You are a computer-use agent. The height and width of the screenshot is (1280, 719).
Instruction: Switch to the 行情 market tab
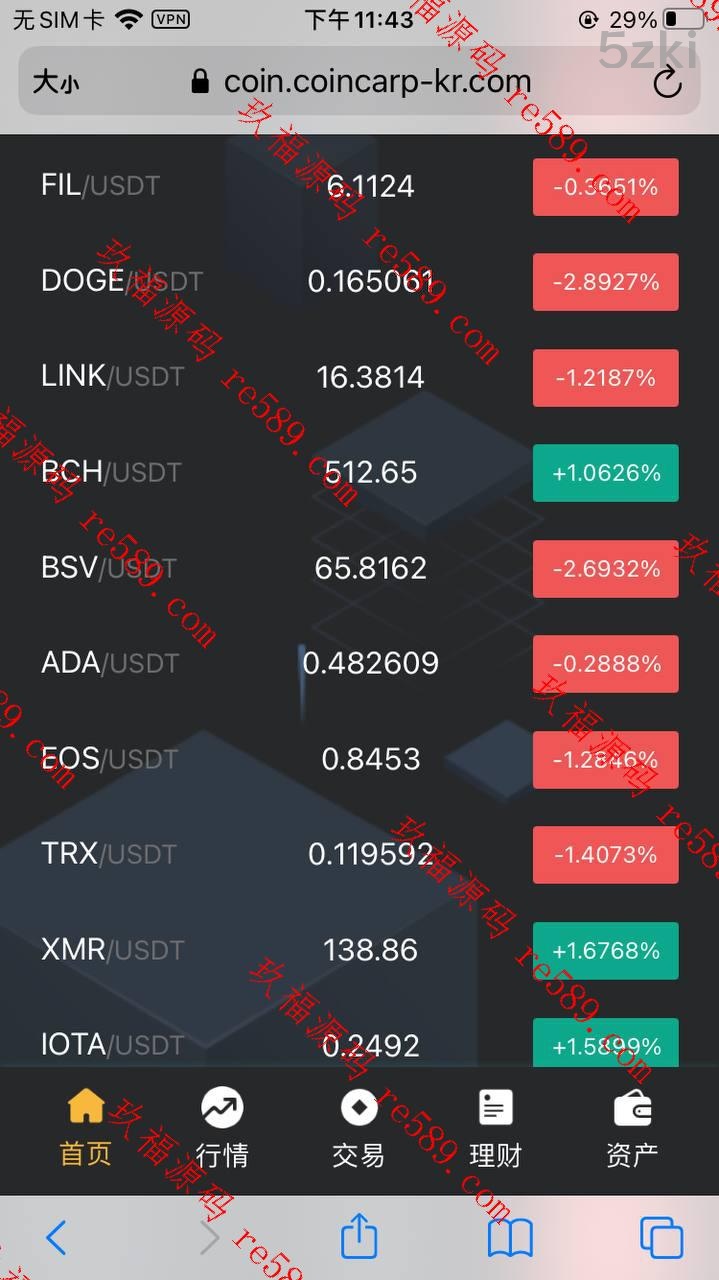point(222,1129)
